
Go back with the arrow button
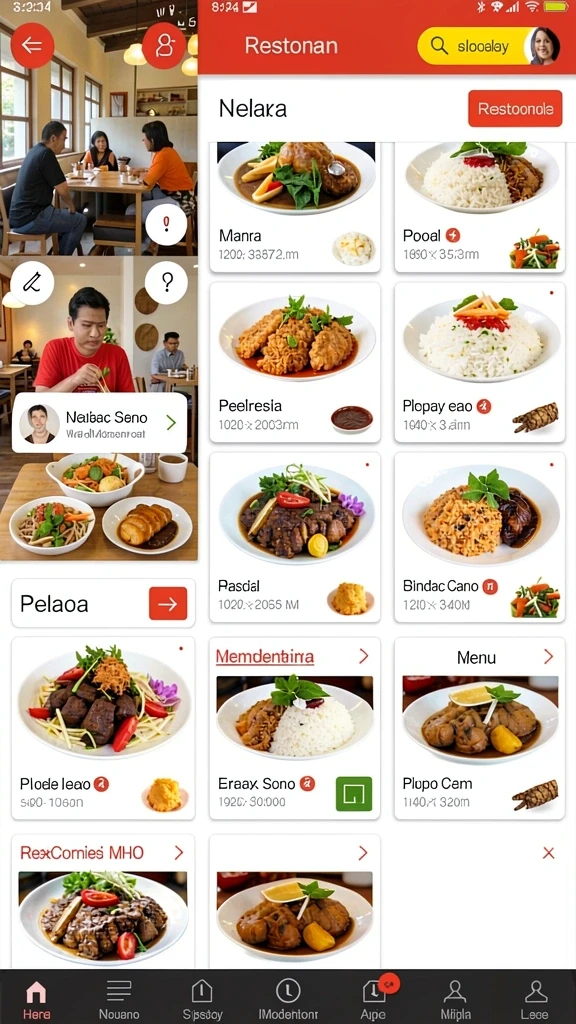pyautogui.click(x=32, y=45)
